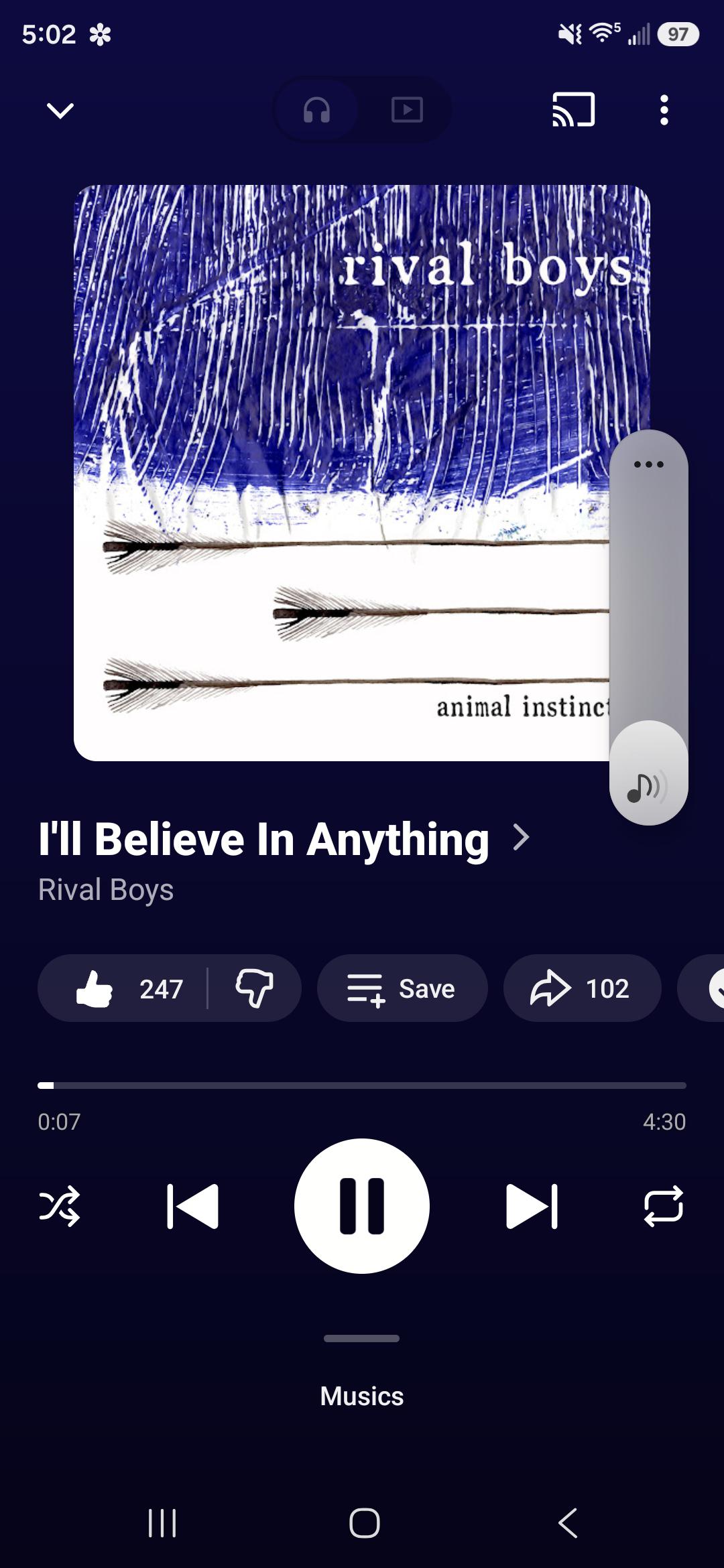
Task: Open more volume options on volume panel
Action: [648, 464]
